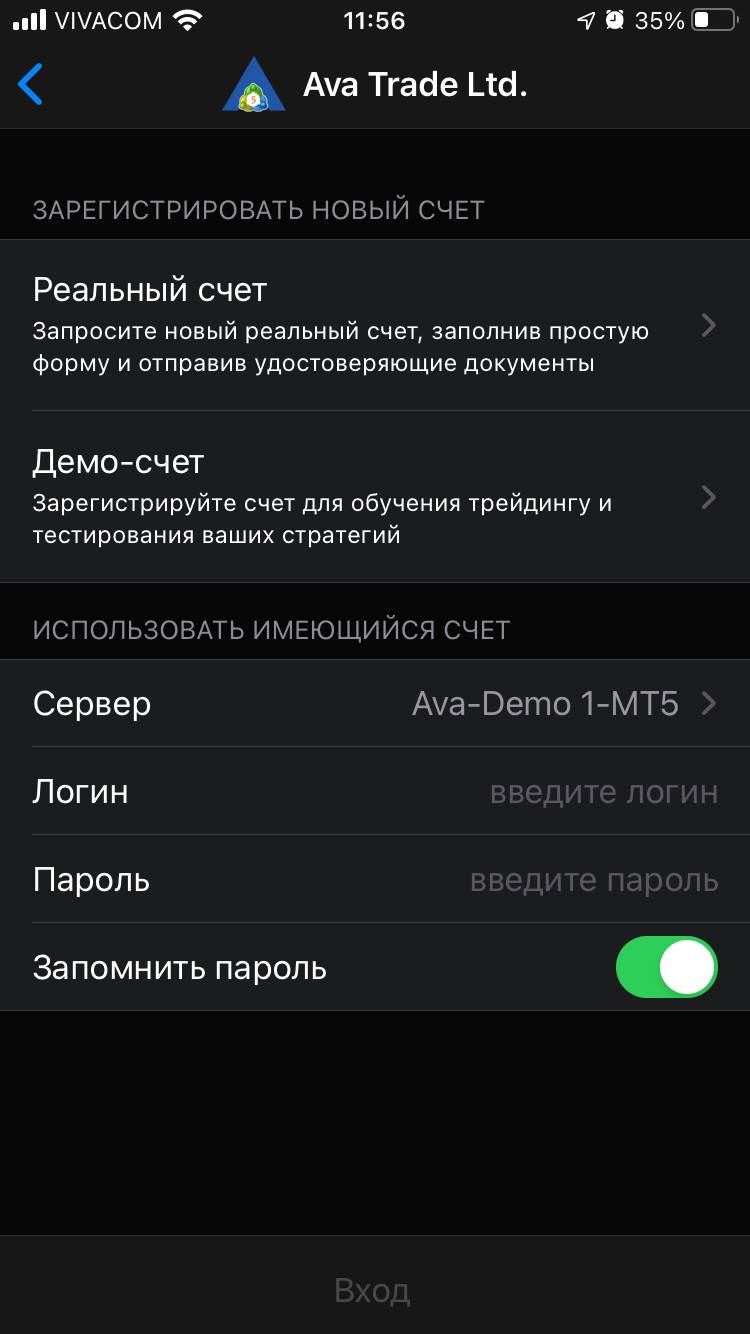Image resolution: width=750 pixels, height=1334 pixels.
Task: Focus the Пароль input field
Action: click(375, 879)
